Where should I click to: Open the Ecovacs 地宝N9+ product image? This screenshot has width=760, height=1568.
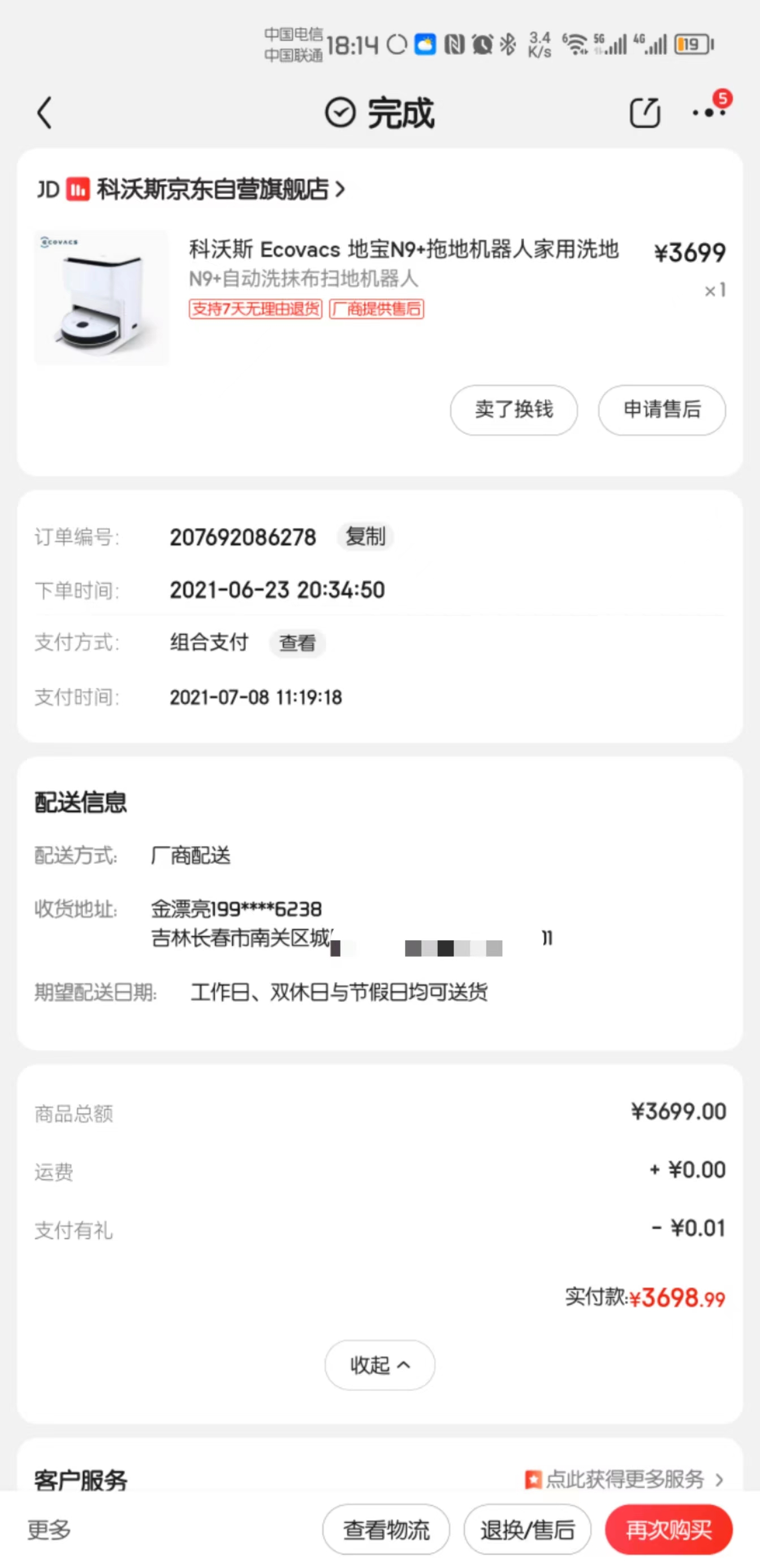tap(102, 297)
